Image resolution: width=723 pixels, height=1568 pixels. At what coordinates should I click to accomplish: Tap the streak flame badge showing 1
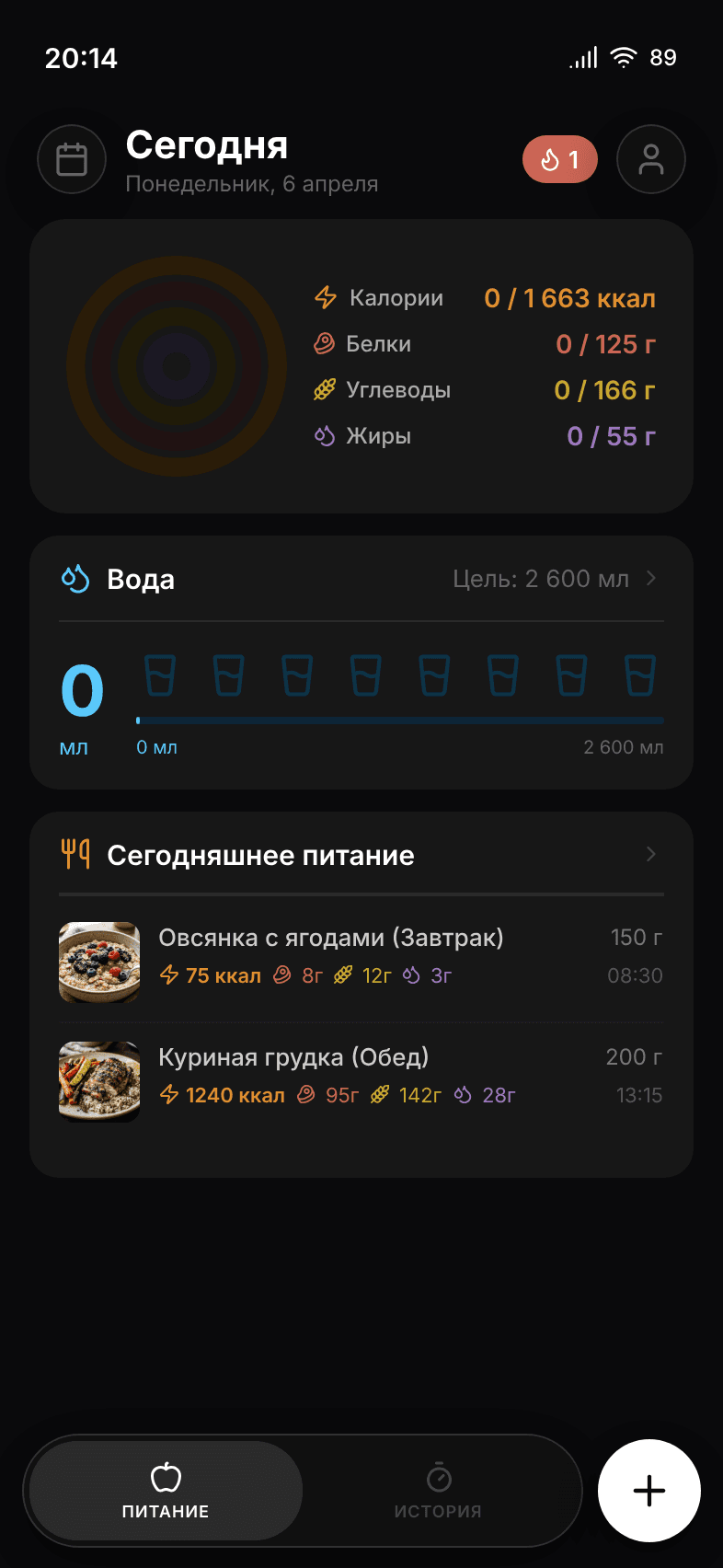click(559, 158)
